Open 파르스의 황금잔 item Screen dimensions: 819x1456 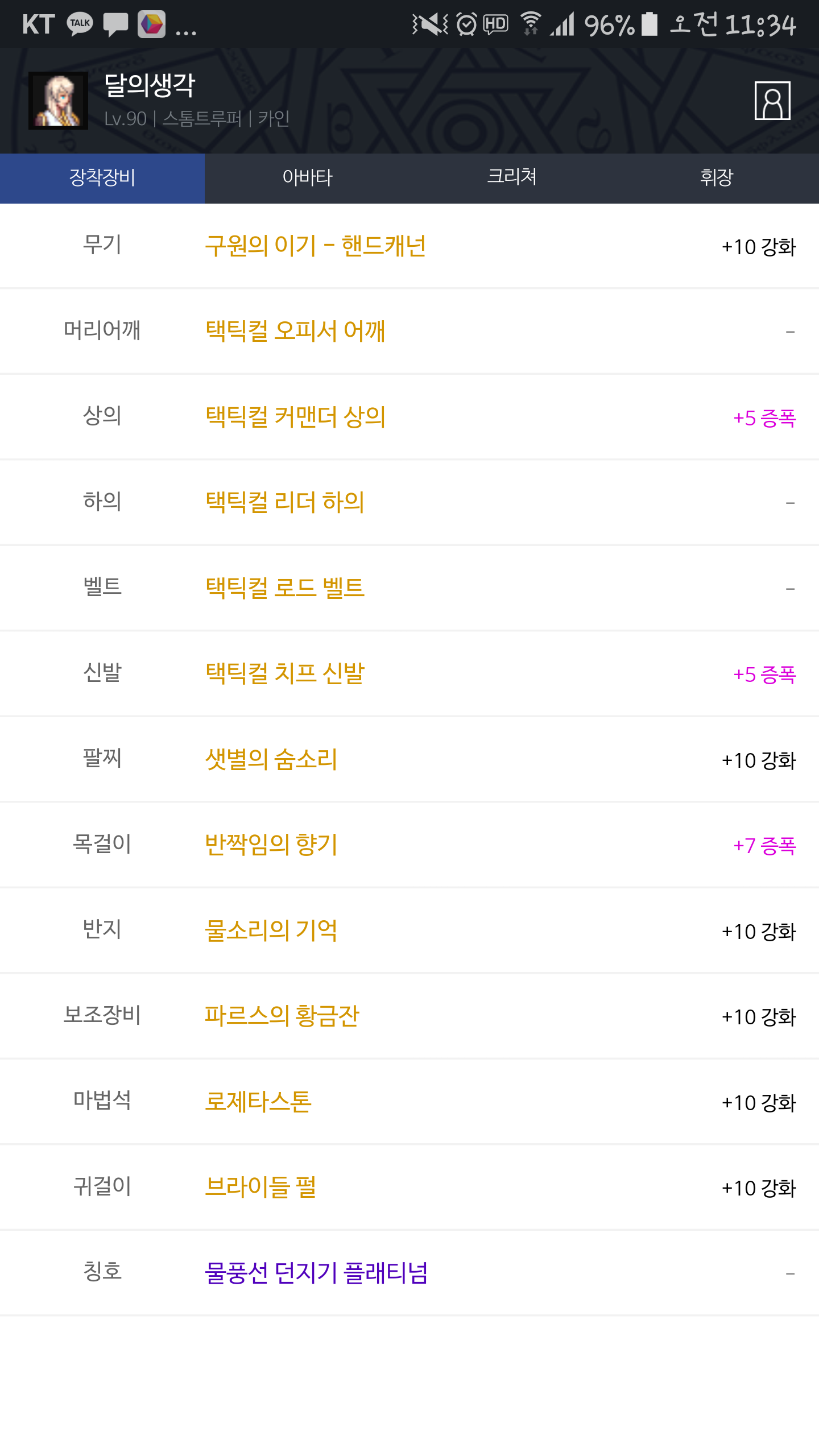[x=282, y=1016]
